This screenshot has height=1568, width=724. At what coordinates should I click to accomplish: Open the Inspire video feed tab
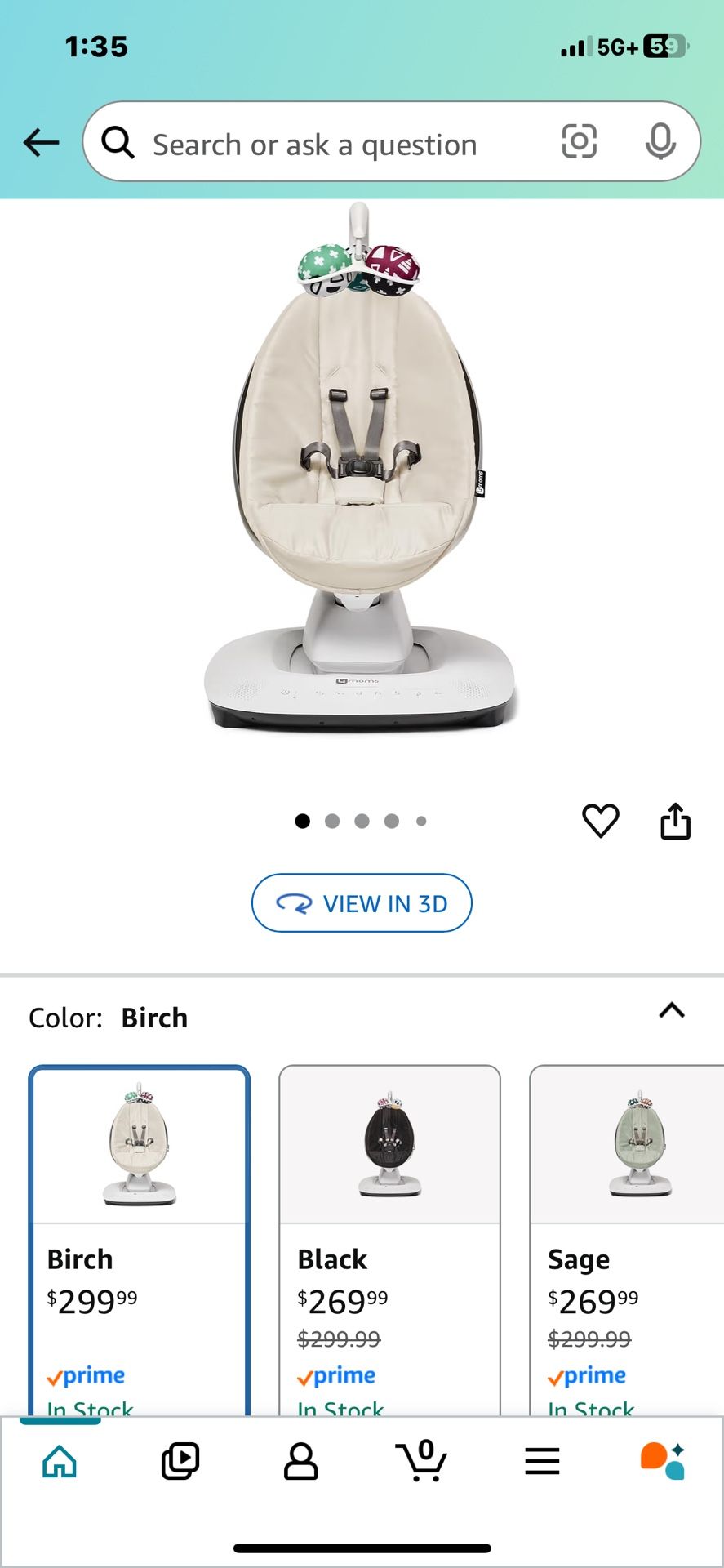click(180, 1461)
